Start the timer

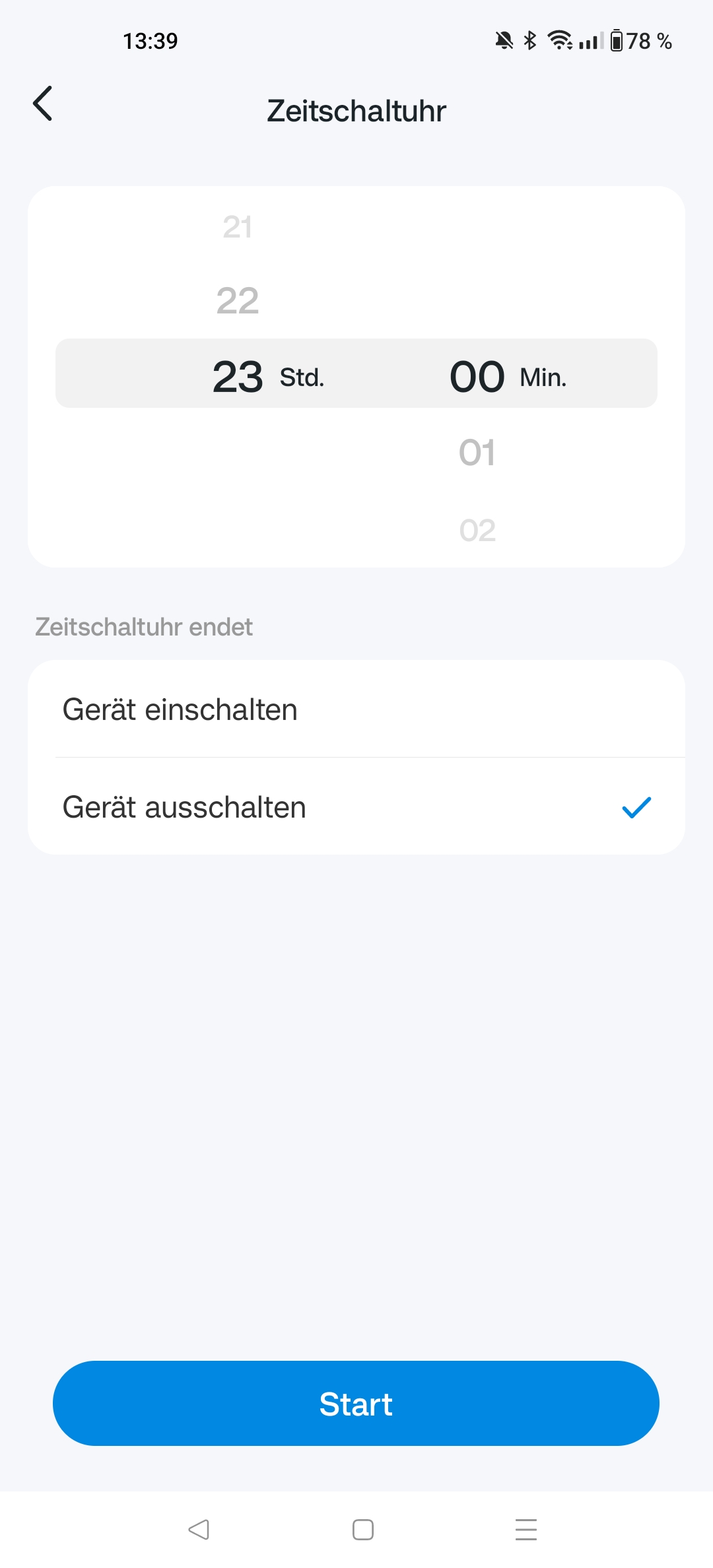coord(356,1404)
